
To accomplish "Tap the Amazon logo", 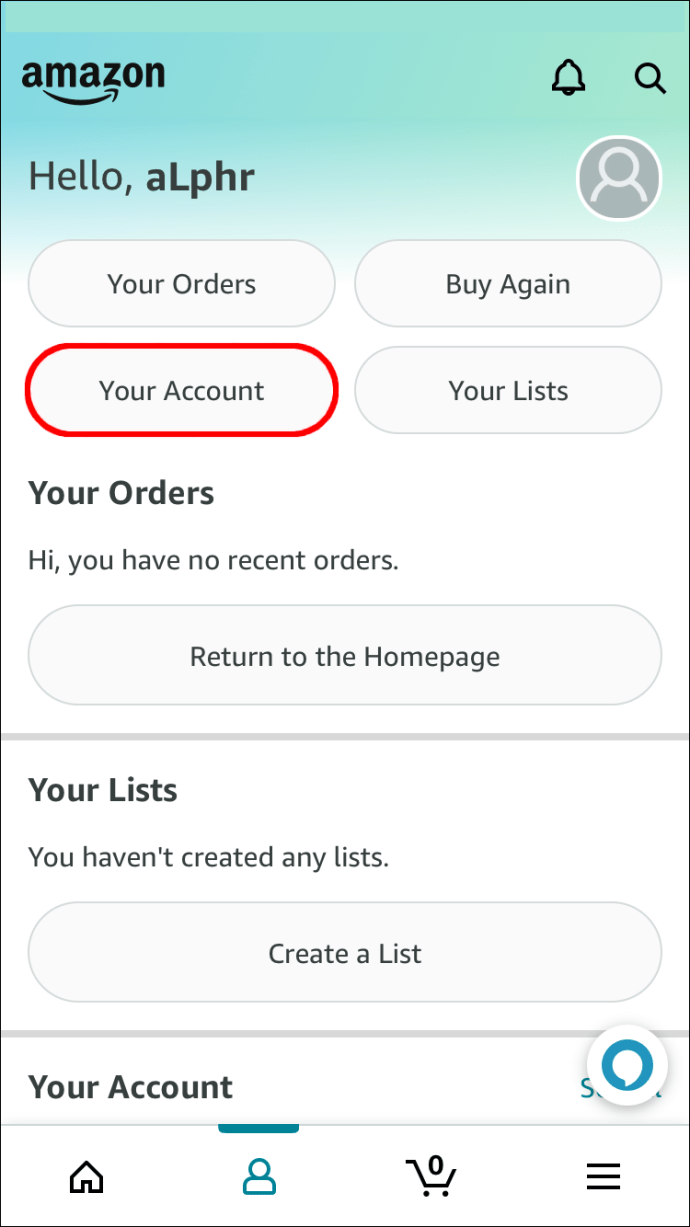I will tap(93, 80).
